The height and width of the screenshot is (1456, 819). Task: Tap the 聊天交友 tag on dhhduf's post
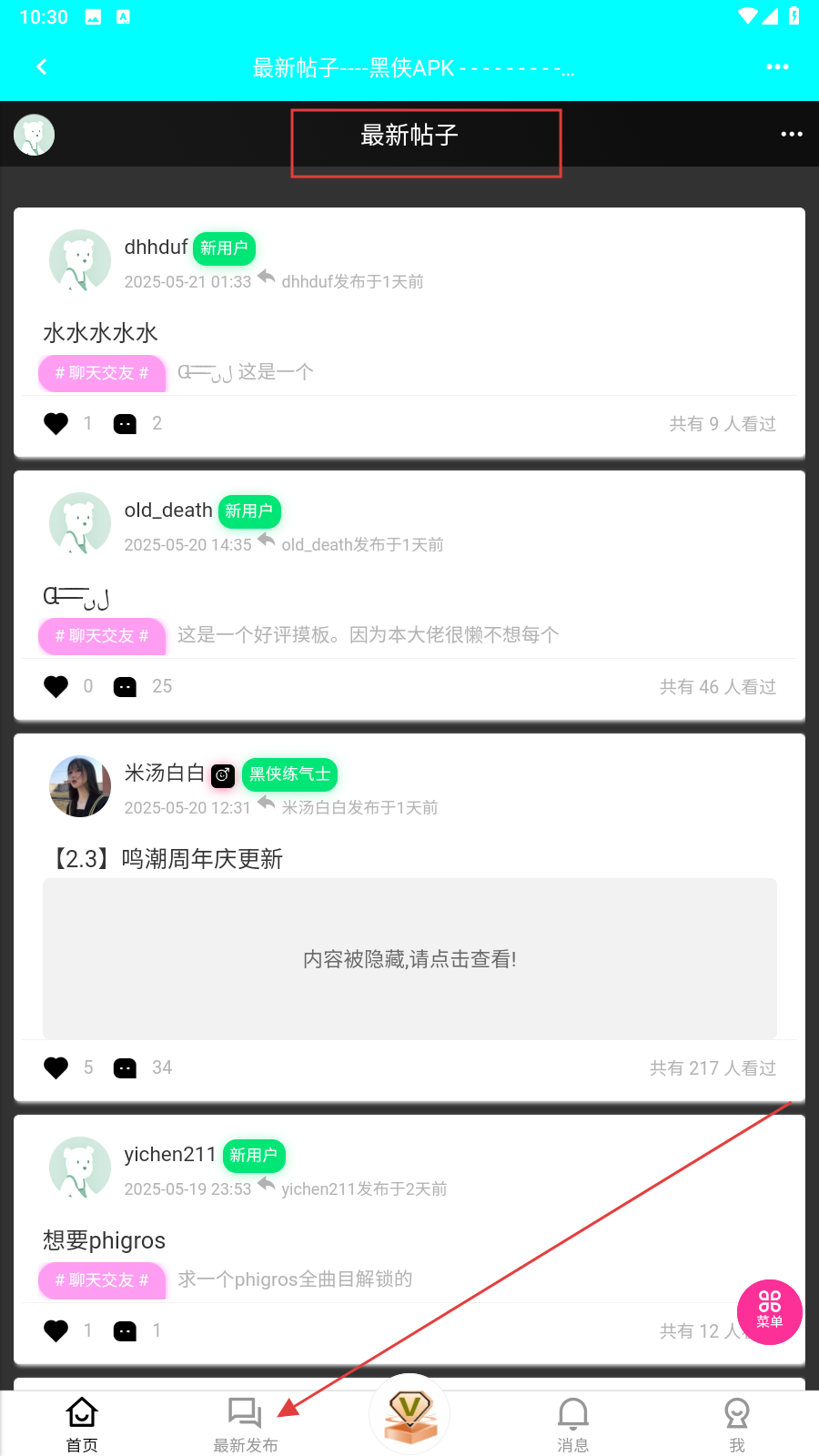[x=102, y=373]
